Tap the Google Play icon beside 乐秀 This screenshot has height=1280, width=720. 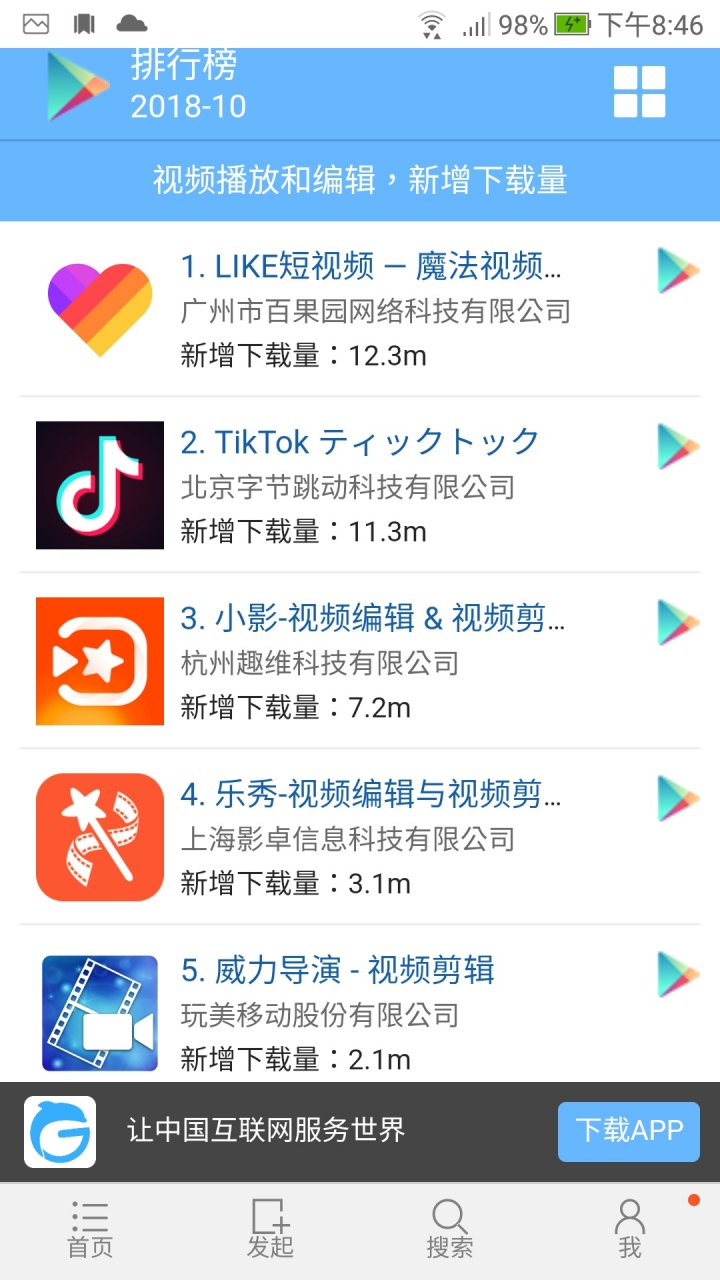[x=678, y=798]
